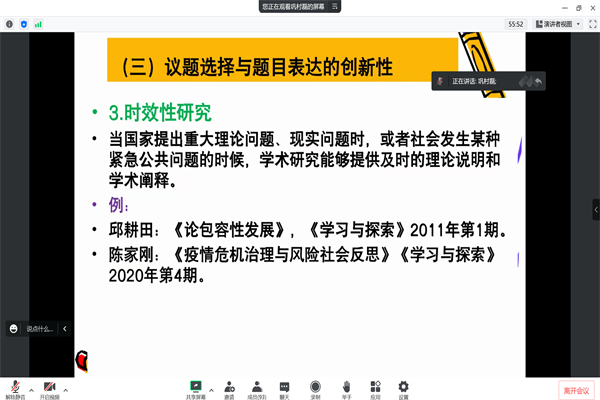600x400 pixels.
Task: Open meeting settings
Action: pyautogui.click(x=404, y=386)
